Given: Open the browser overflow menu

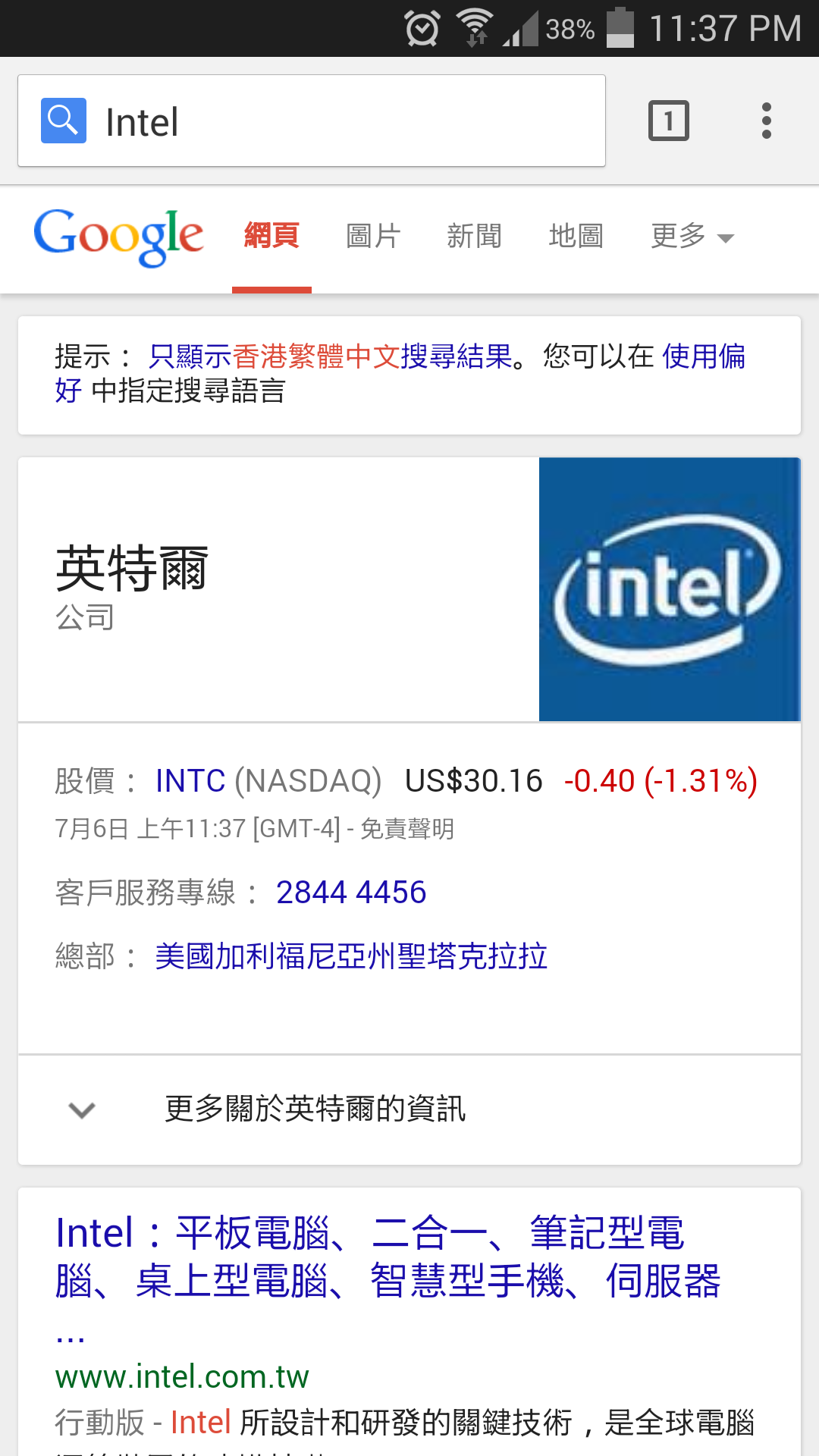Looking at the screenshot, I should click(766, 121).
